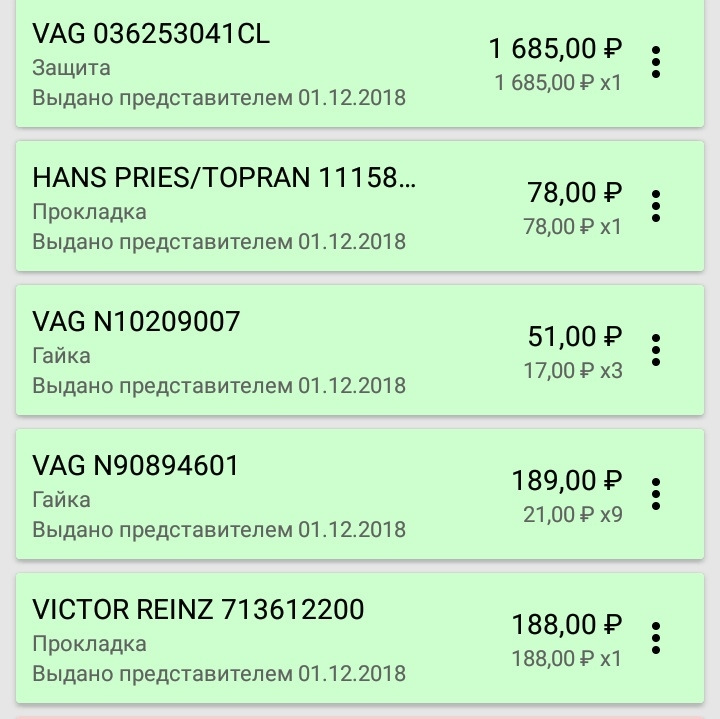
Task: Open overflow menu for VICTOR REINZ 713612200
Action: [x=656, y=638]
